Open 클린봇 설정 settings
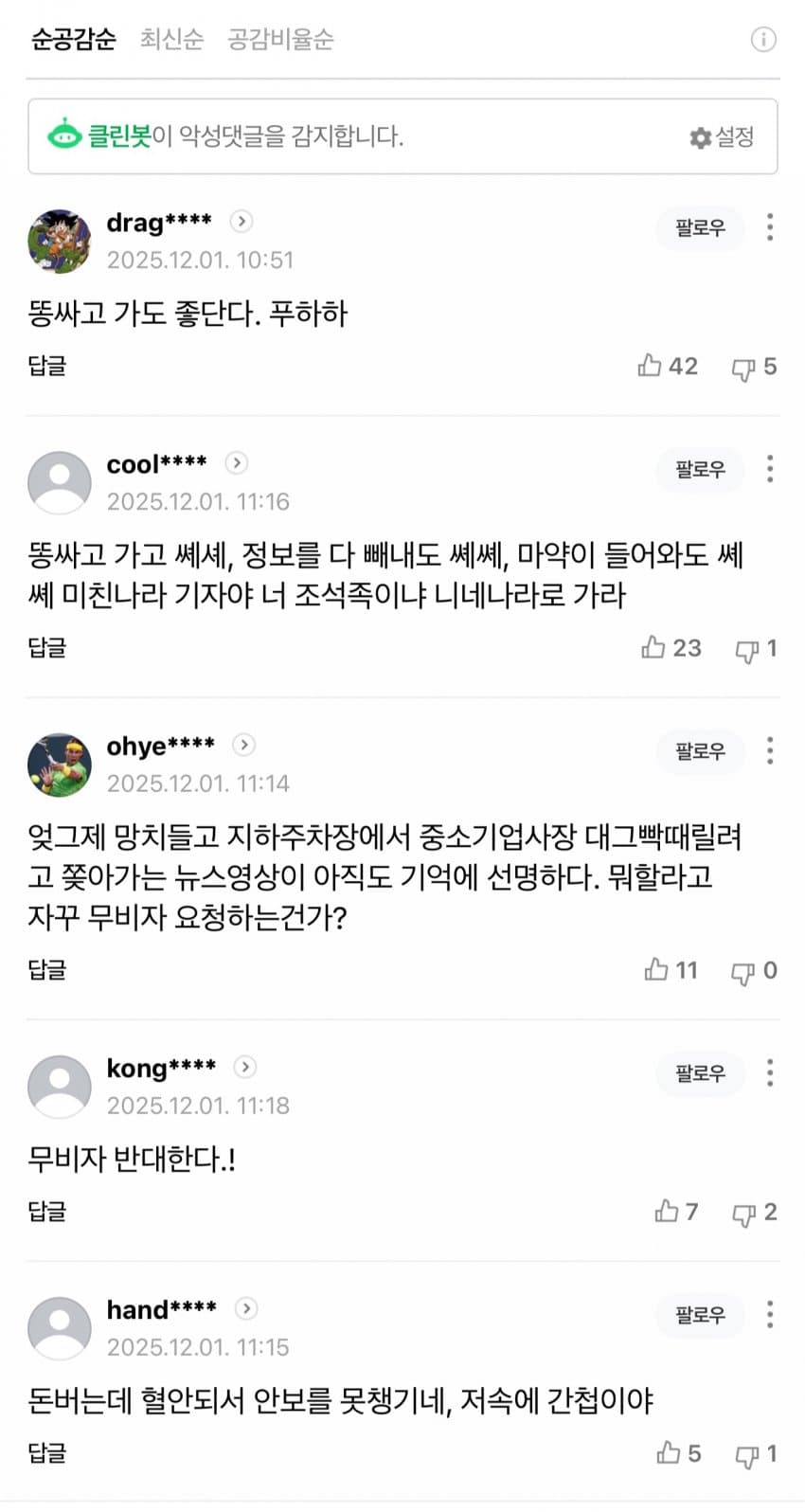Image resolution: width=805 pixels, height=1512 pixels. coord(723,137)
